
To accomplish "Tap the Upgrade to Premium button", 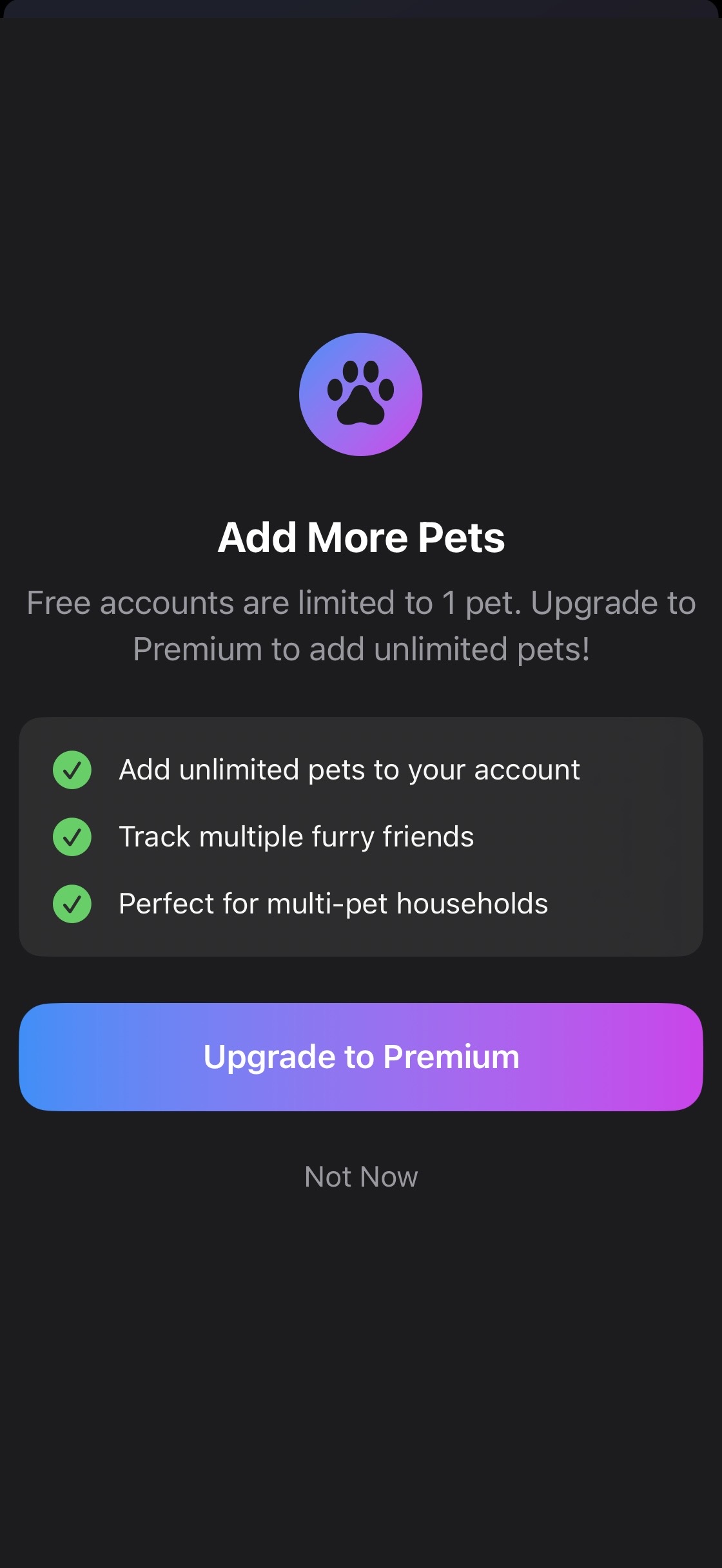I will point(361,1056).
